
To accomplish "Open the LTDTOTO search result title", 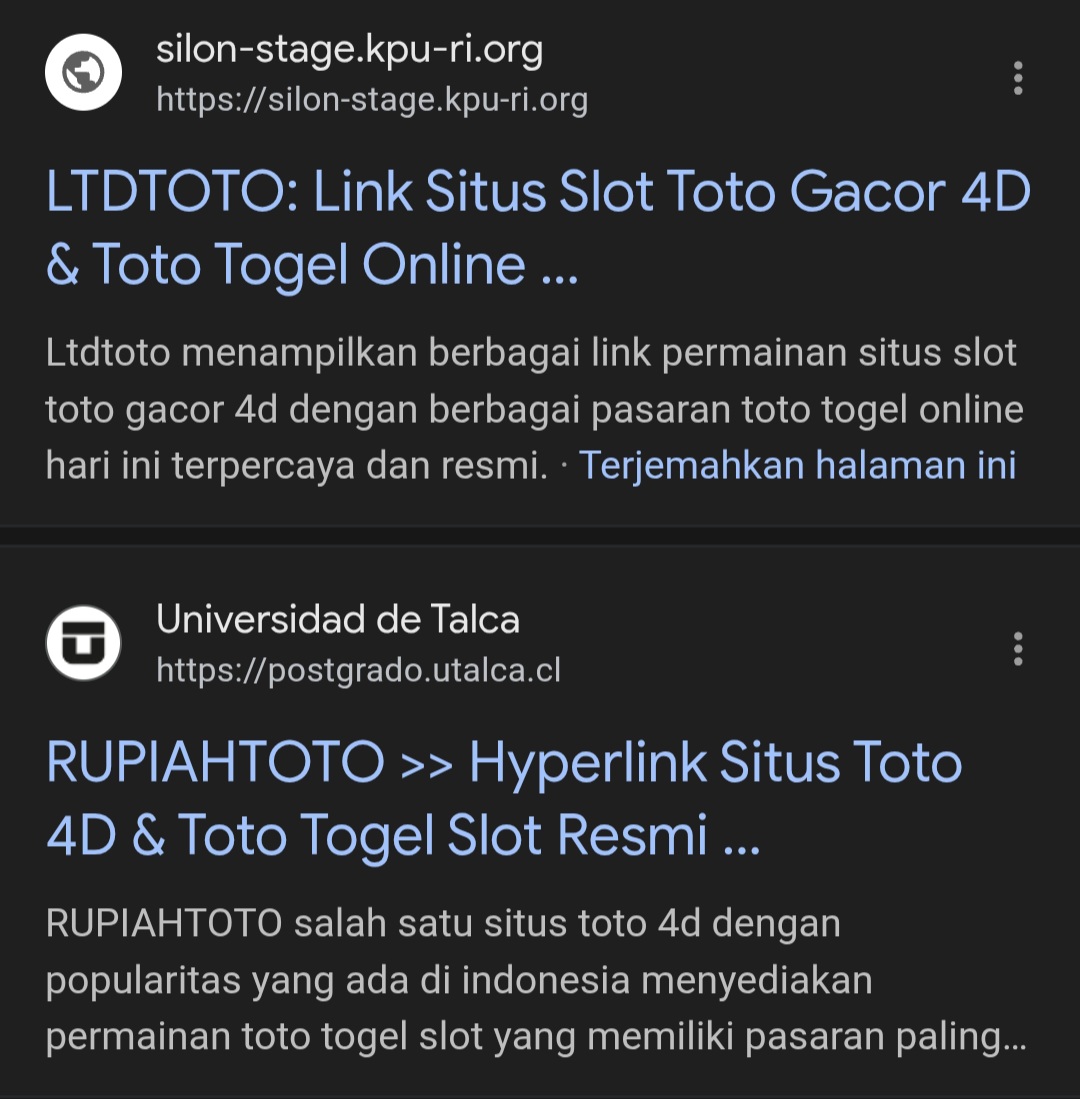I will [537, 228].
